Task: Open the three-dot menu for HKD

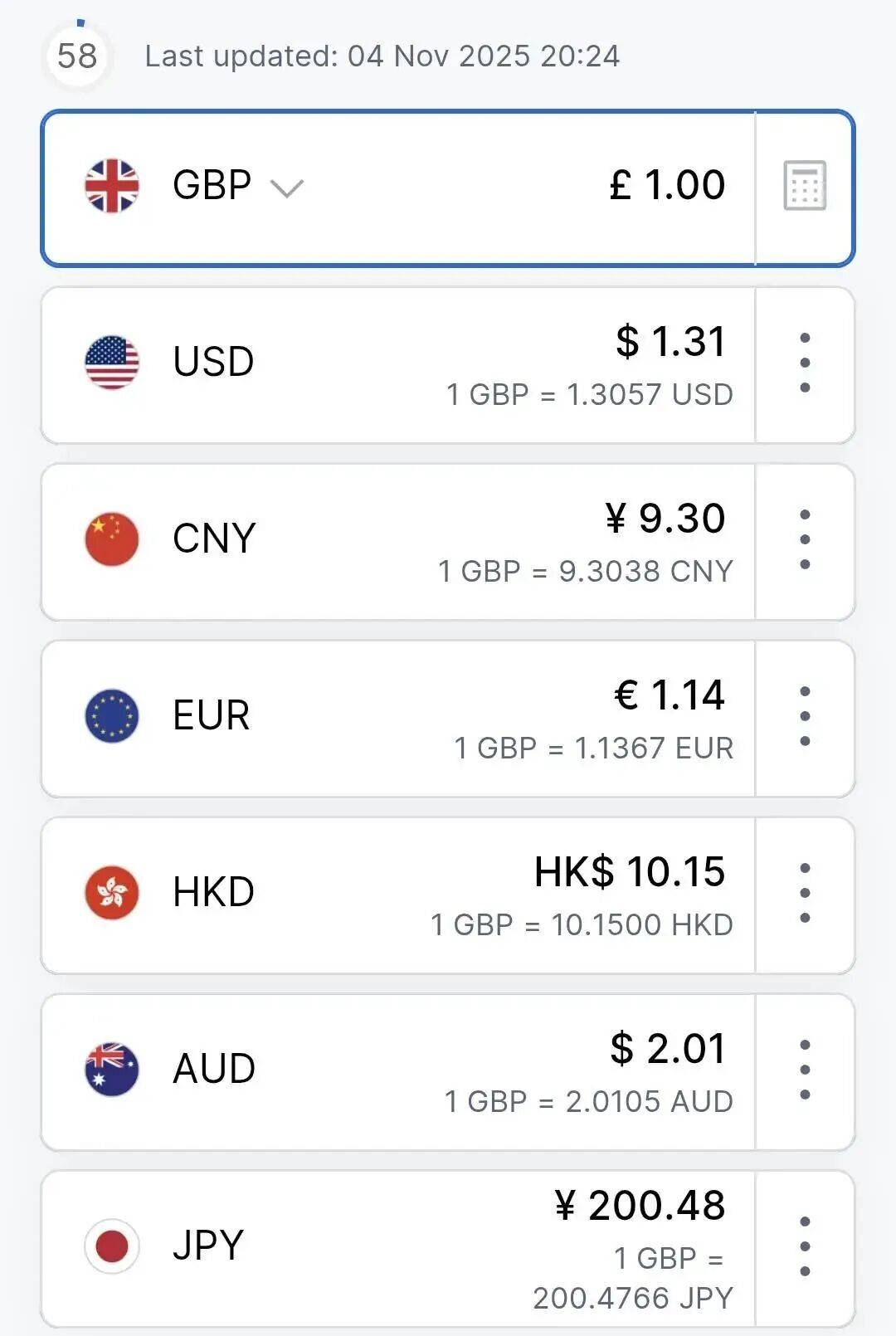Action: pos(804,893)
